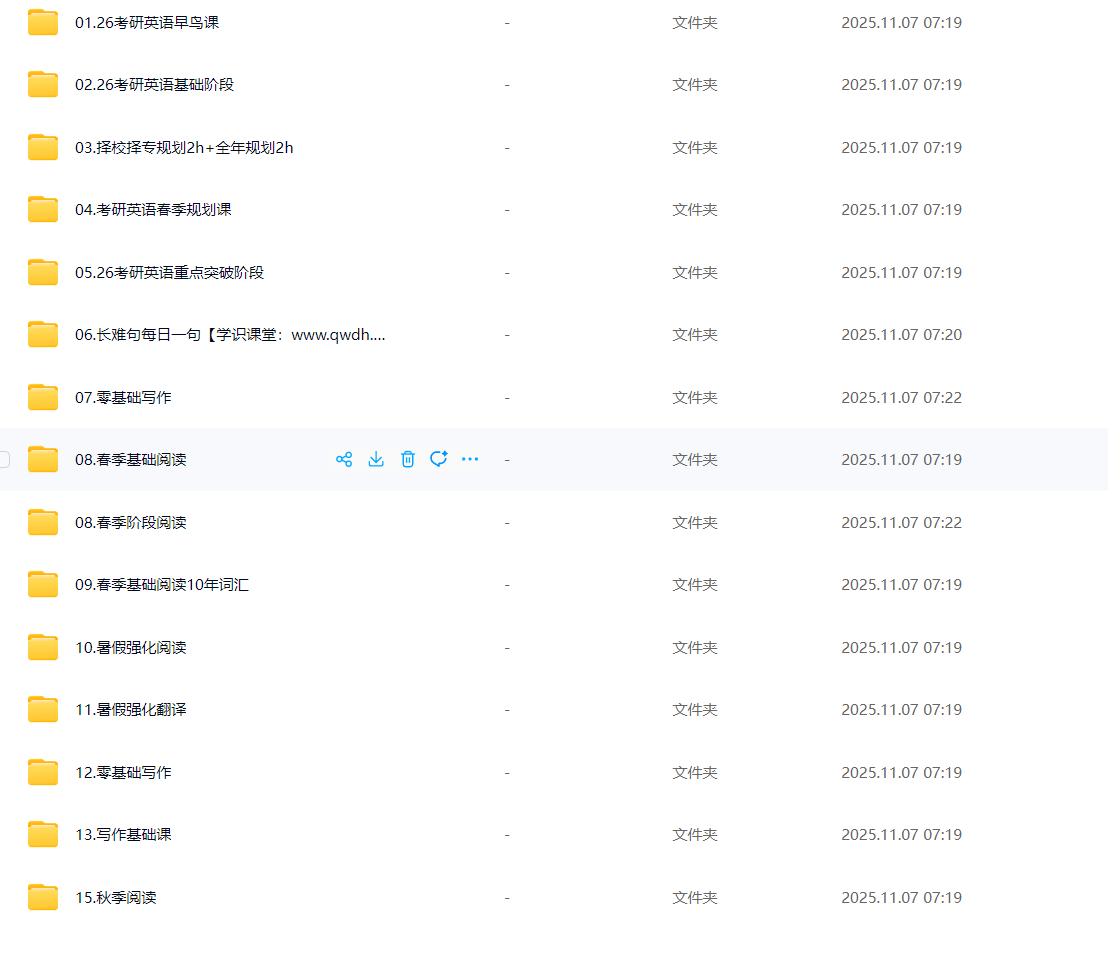Screen dimensions: 1108x962
Task: Tap the AI assistant icon for 08.春季基础阅读
Action: pyautogui.click(x=438, y=459)
